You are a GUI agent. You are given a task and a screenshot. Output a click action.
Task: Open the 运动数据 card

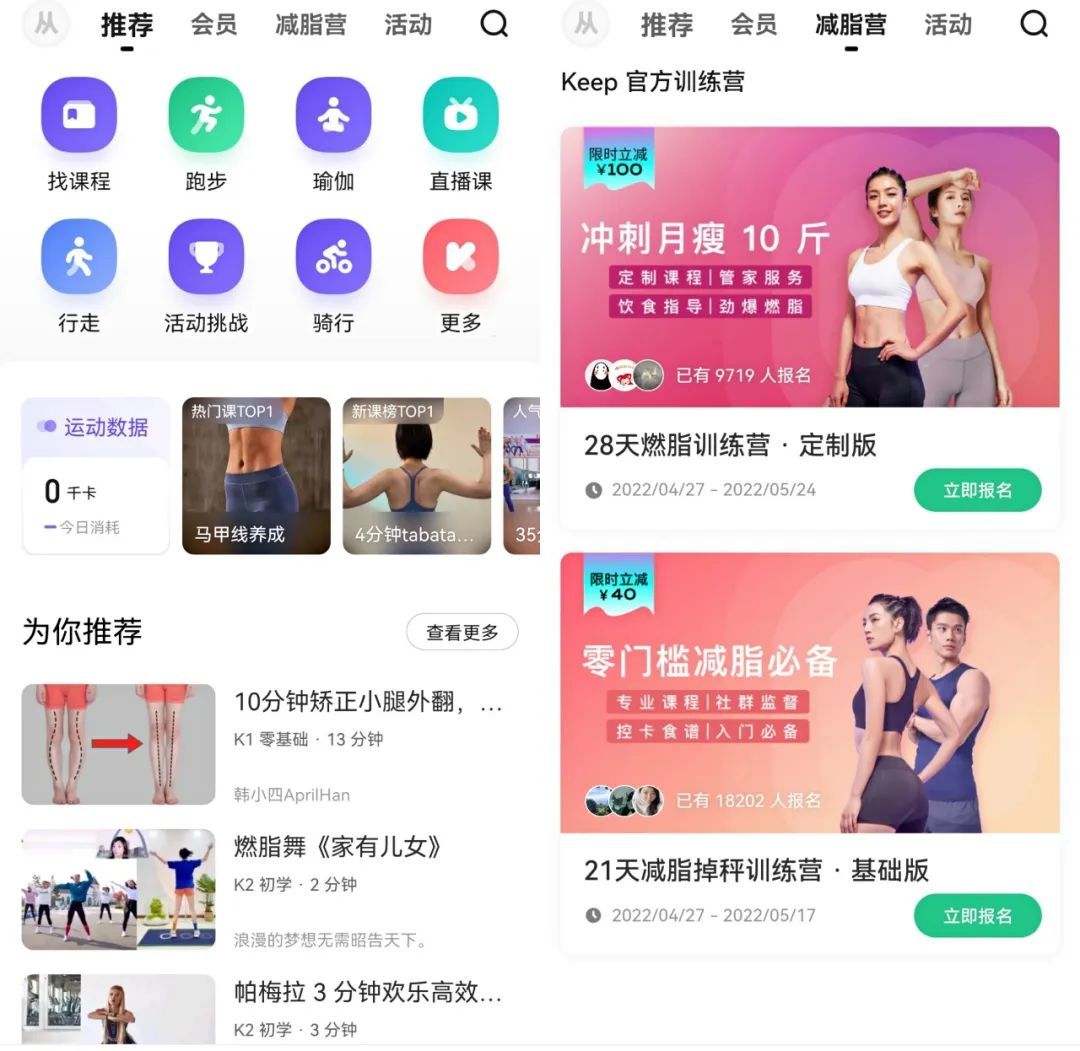point(96,475)
